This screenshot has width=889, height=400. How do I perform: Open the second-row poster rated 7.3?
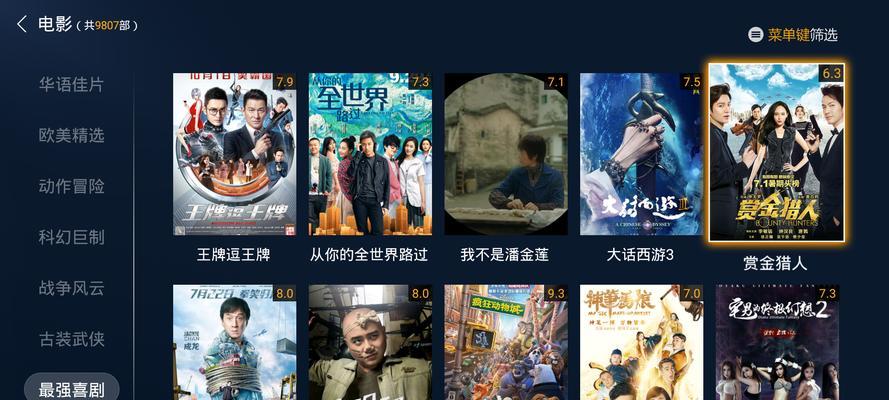pos(776,343)
